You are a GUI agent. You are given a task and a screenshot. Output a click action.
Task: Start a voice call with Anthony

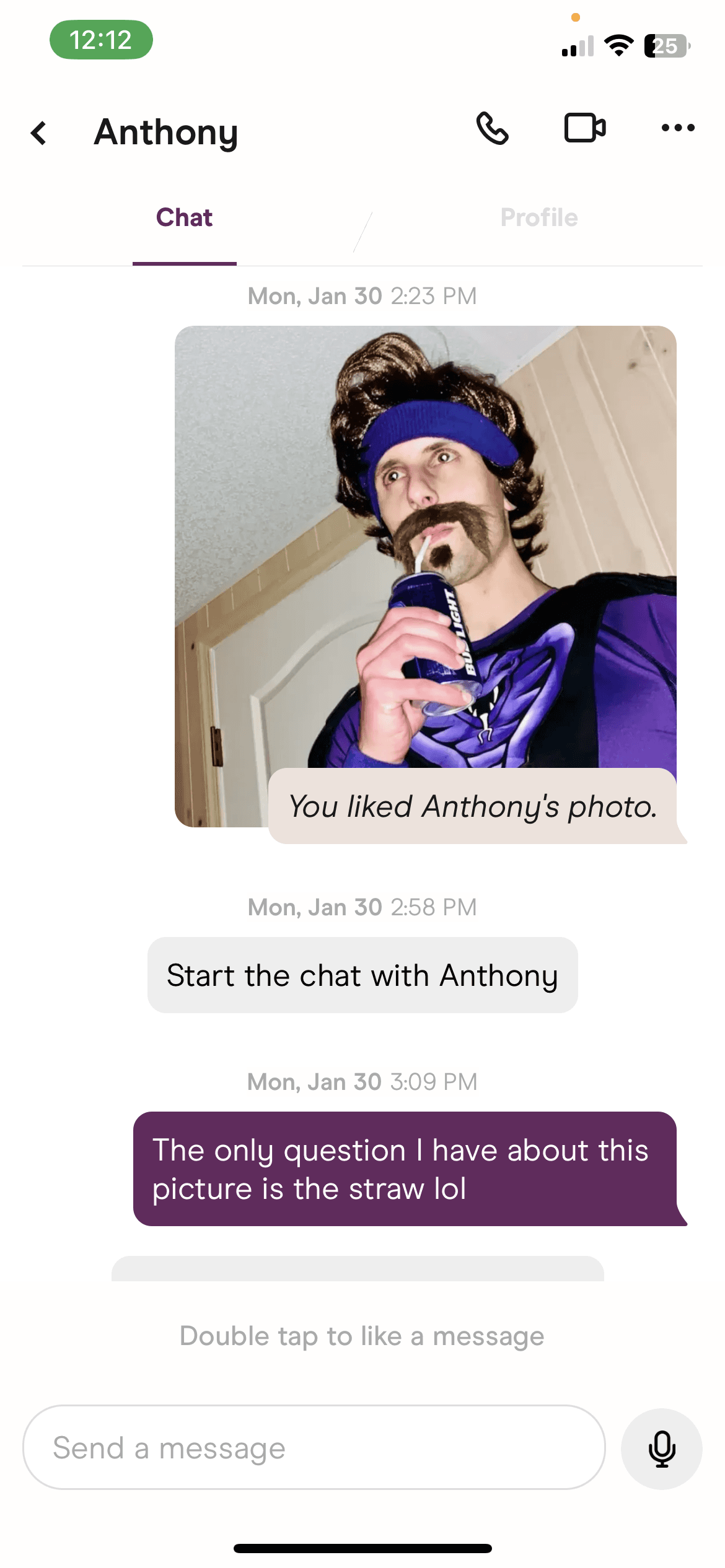point(492,128)
